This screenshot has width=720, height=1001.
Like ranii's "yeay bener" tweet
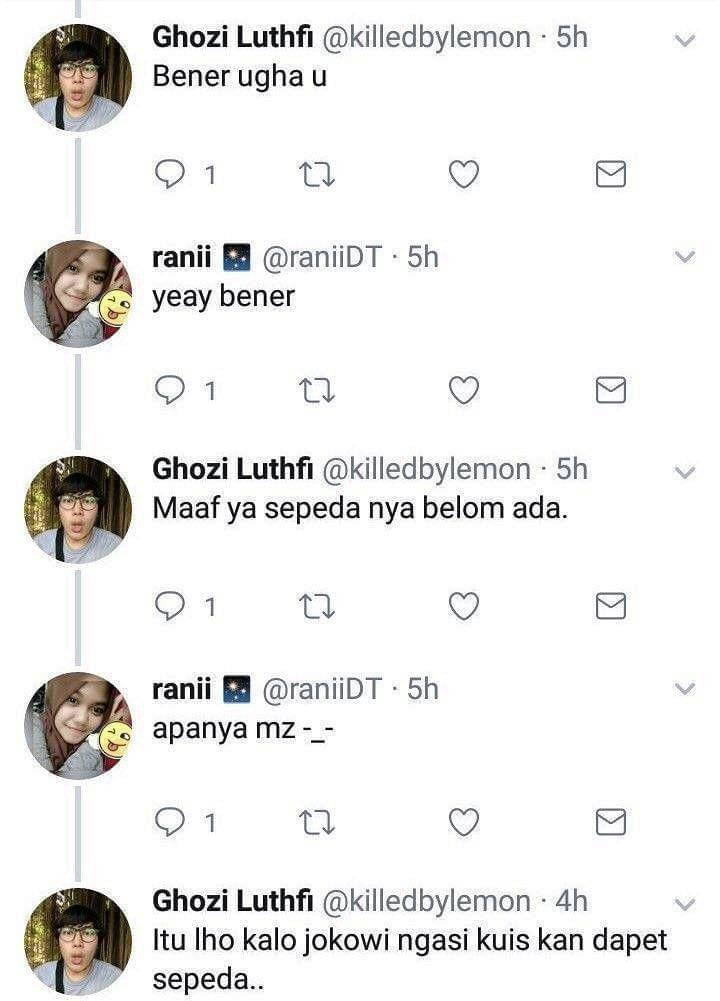[463, 391]
